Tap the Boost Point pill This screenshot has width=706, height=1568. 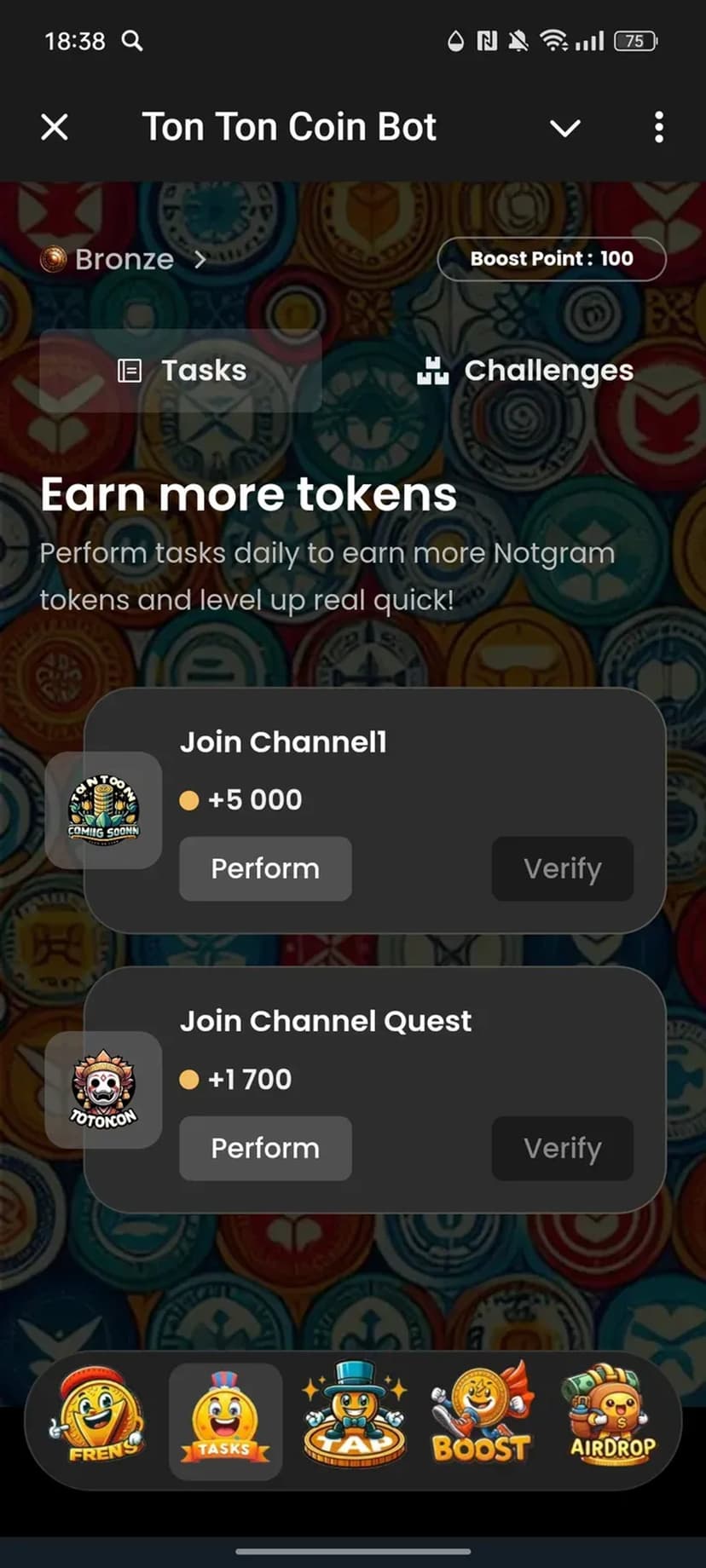coord(552,259)
